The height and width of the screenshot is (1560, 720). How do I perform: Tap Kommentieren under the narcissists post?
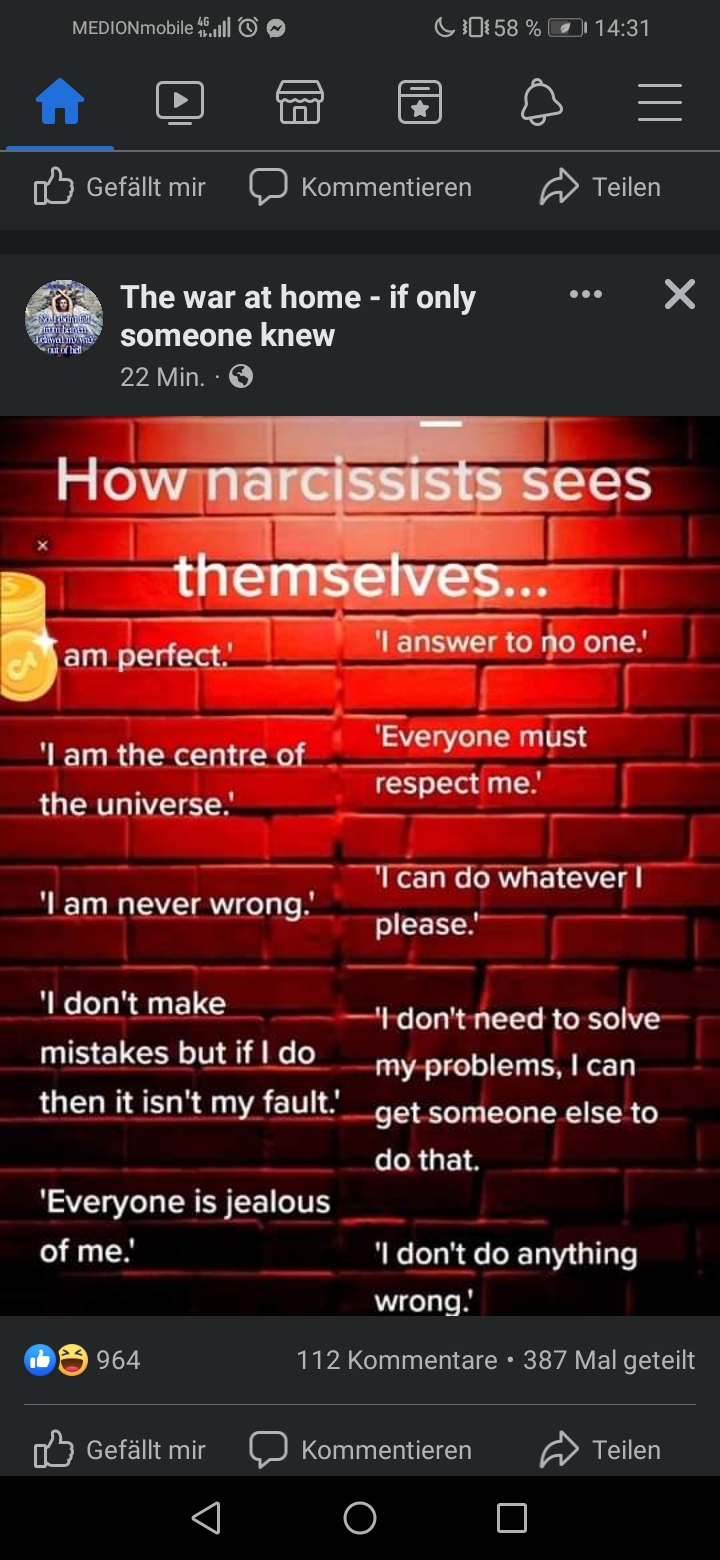pyautogui.click(x=360, y=1450)
